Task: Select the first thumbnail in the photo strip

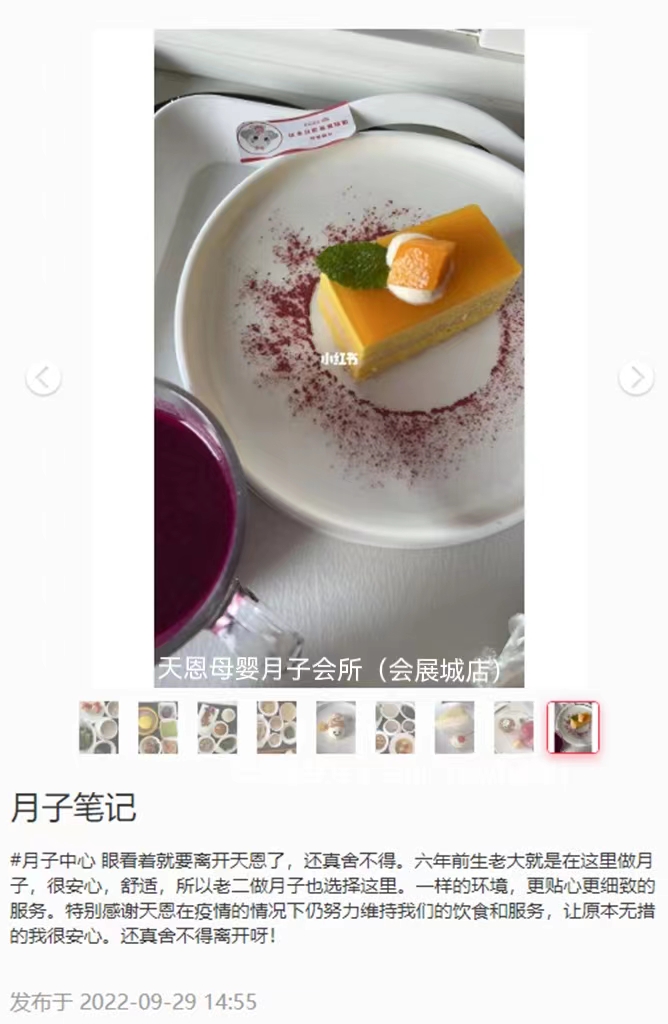Action: click(99, 727)
